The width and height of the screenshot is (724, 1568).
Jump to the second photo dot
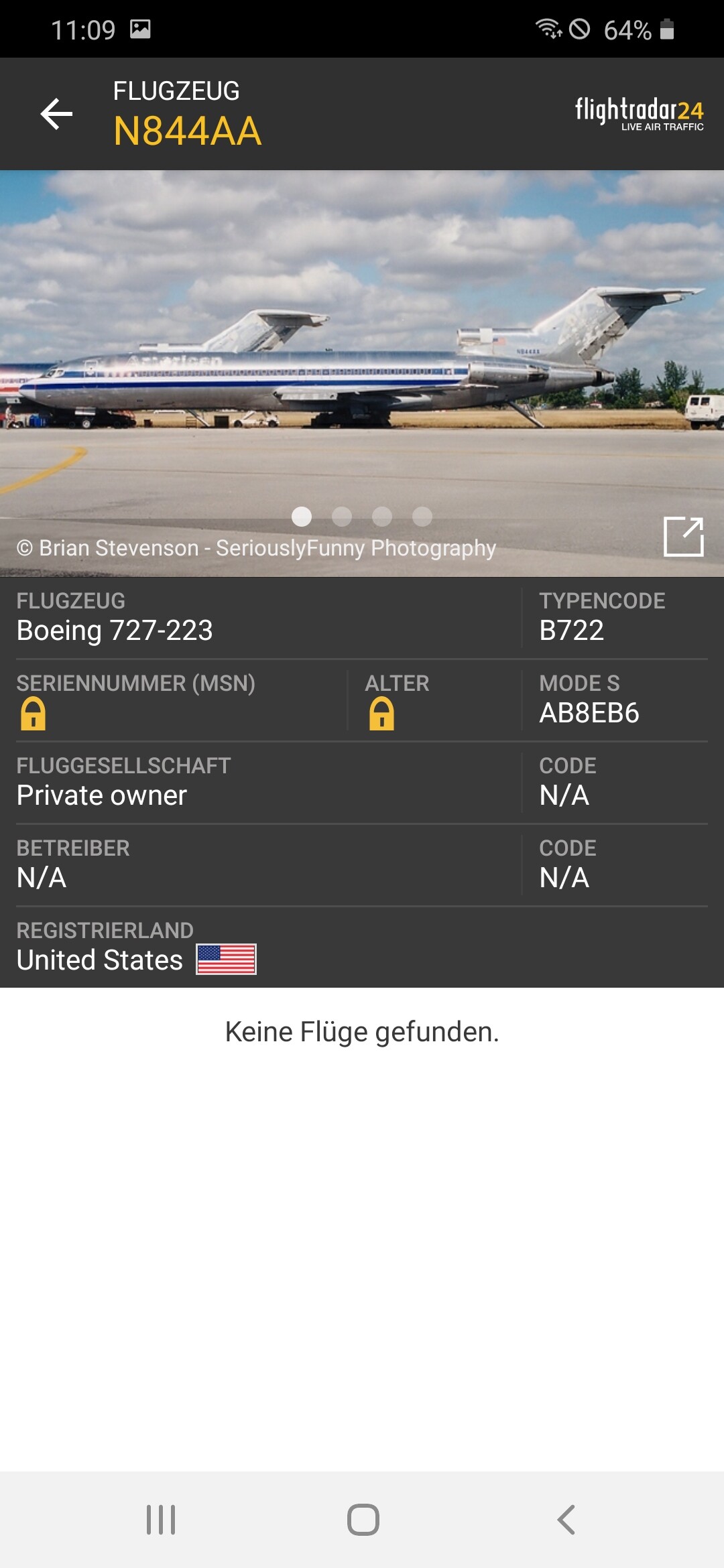[x=342, y=517]
